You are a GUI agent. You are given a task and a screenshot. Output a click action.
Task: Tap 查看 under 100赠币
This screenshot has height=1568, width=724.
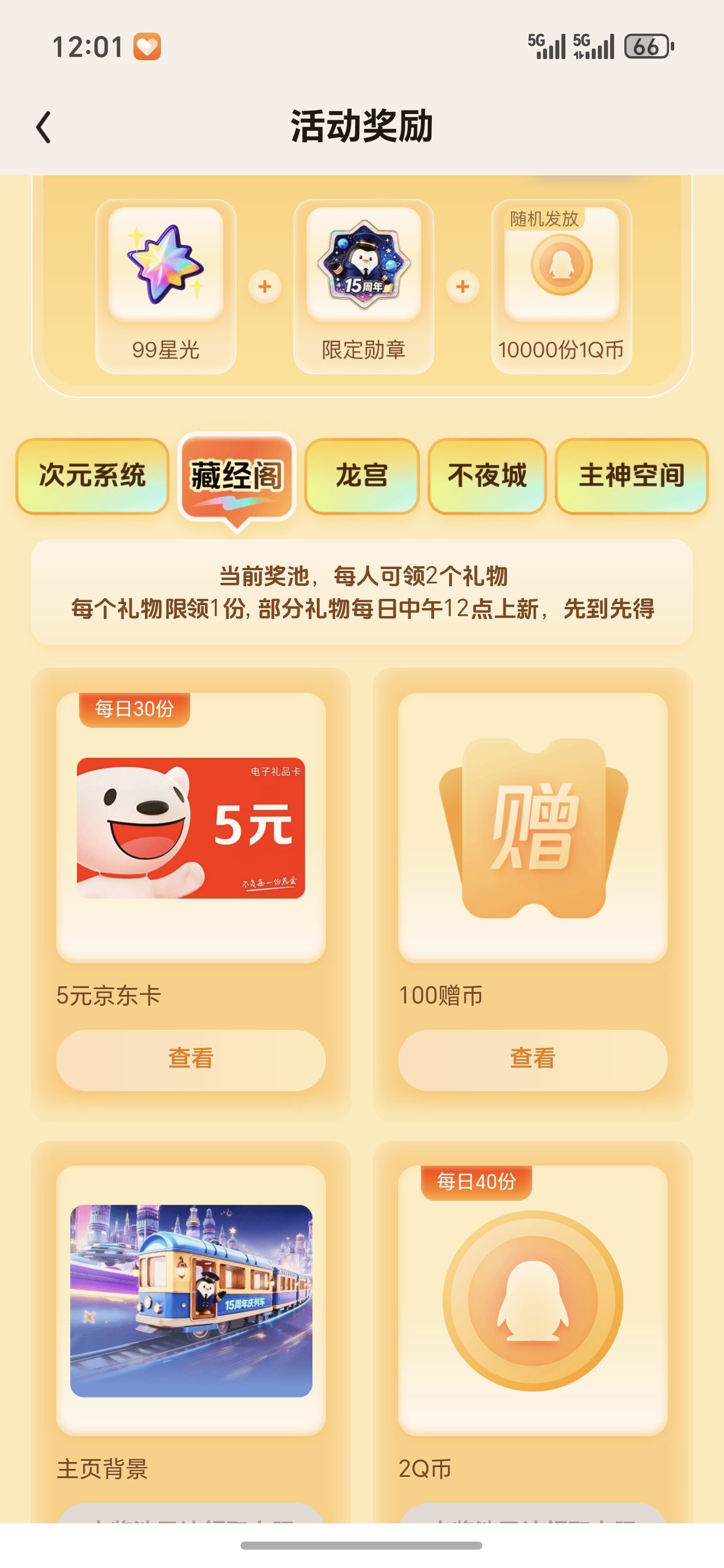click(532, 1060)
